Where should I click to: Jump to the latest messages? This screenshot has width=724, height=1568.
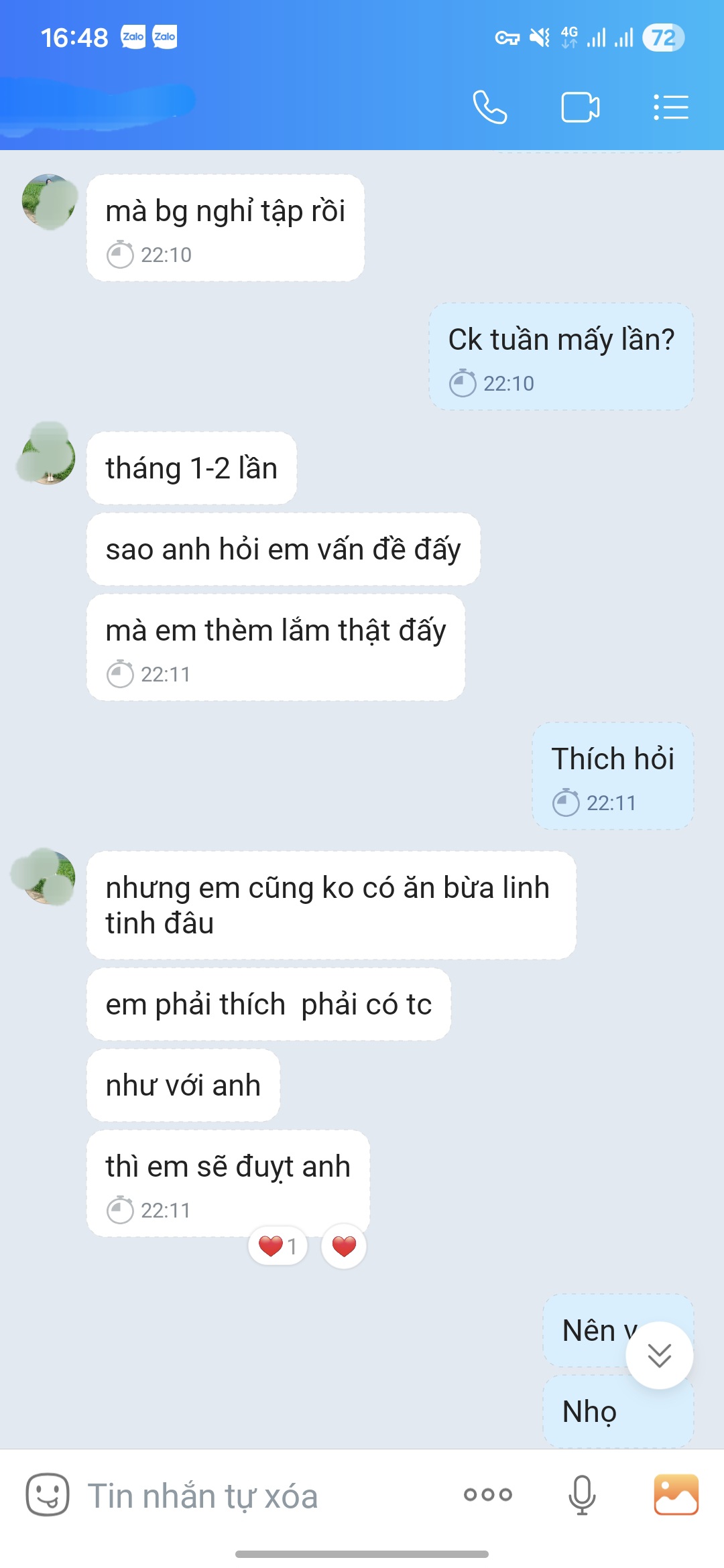[x=659, y=1355]
